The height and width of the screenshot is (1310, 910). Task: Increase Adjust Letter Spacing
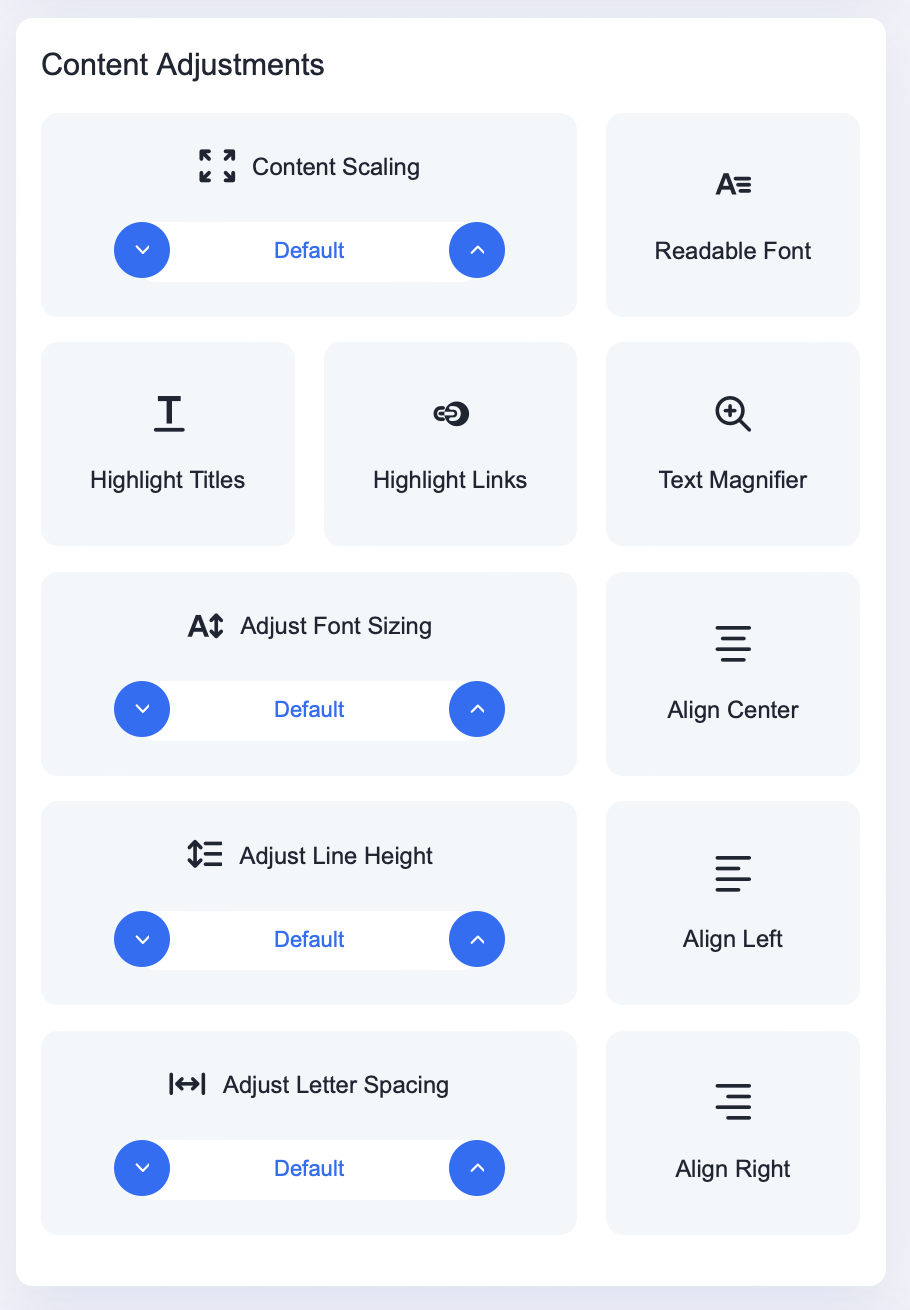coord(477,1168)
